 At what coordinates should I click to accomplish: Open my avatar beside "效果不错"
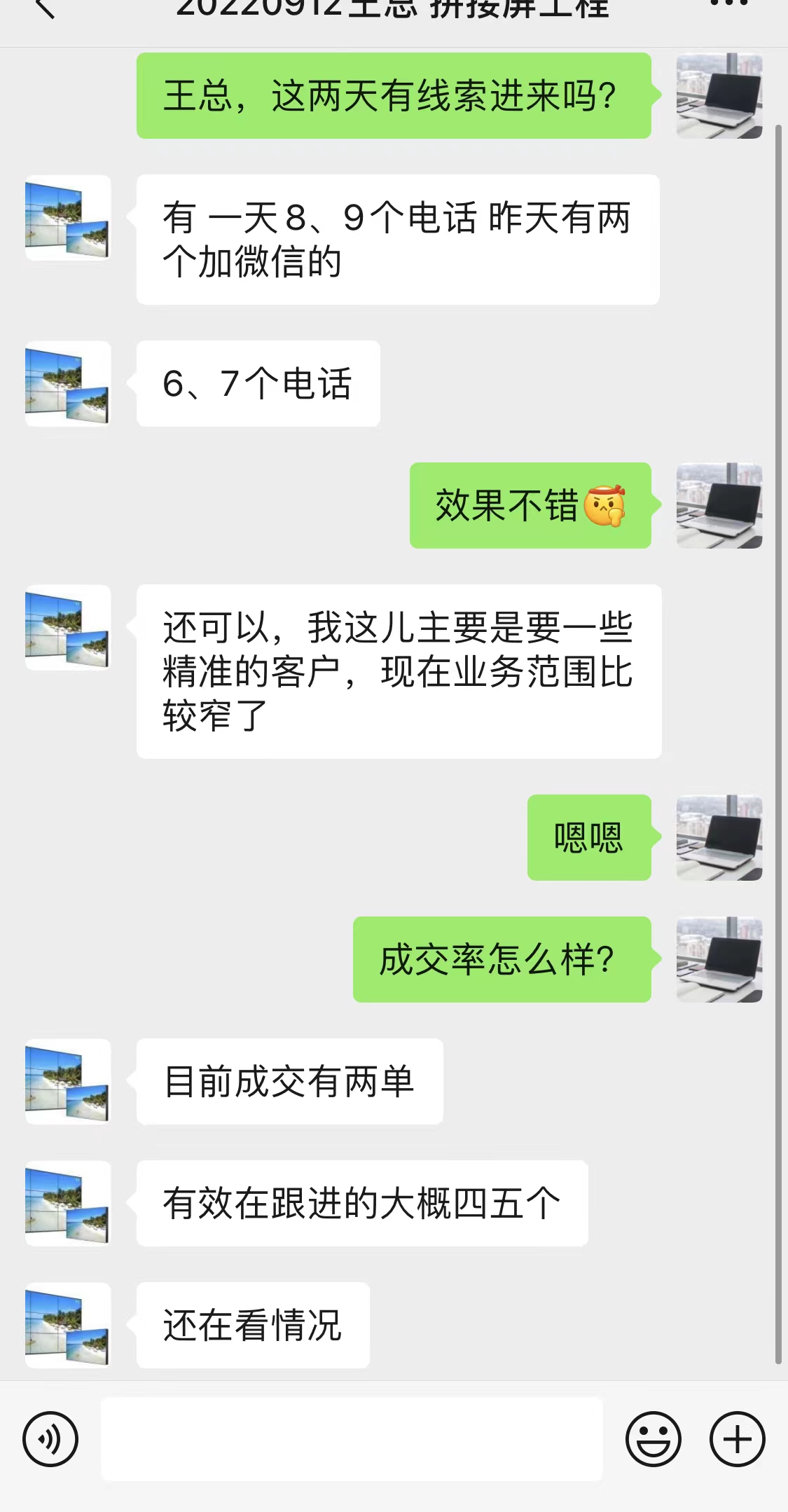[x=719, y=505]
